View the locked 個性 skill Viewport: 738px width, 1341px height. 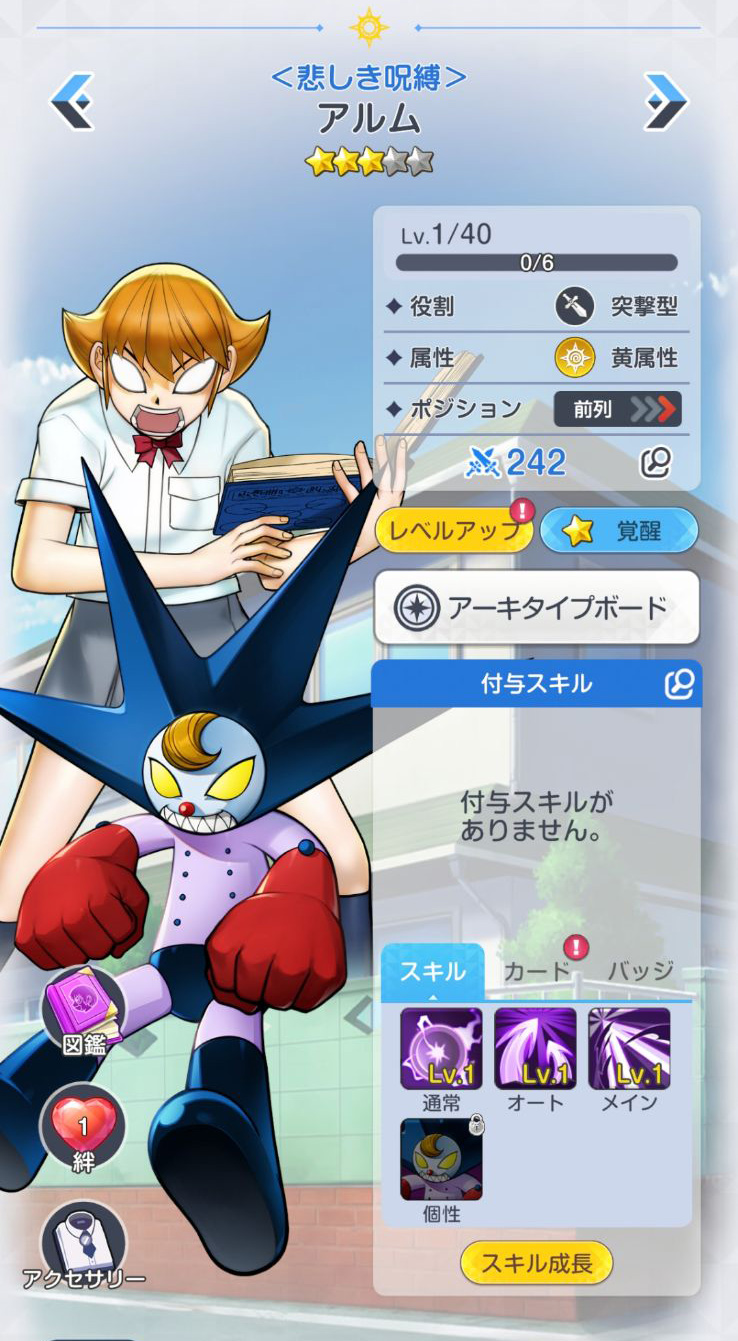tap(441, 1160)
